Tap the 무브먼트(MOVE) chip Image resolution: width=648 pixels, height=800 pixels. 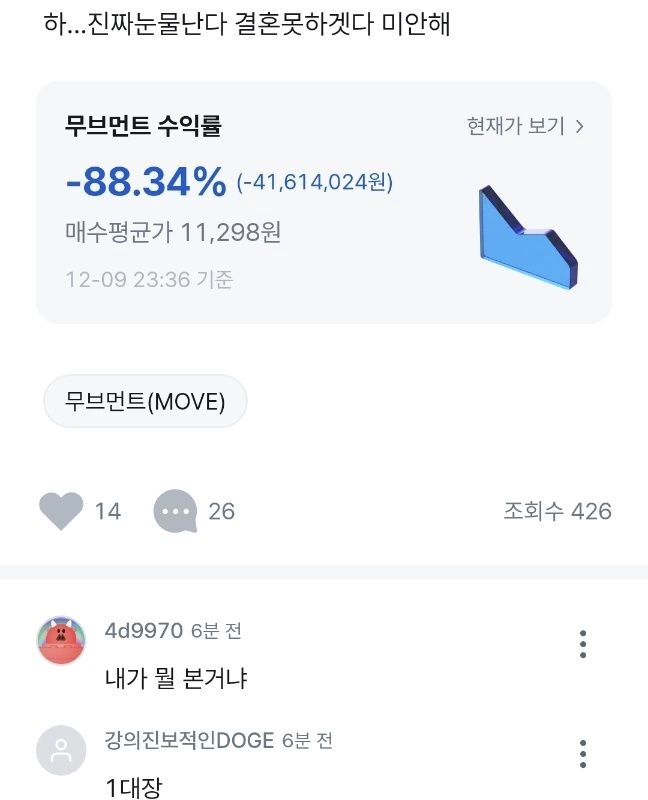pyautogui.click(x=145, y=402)
